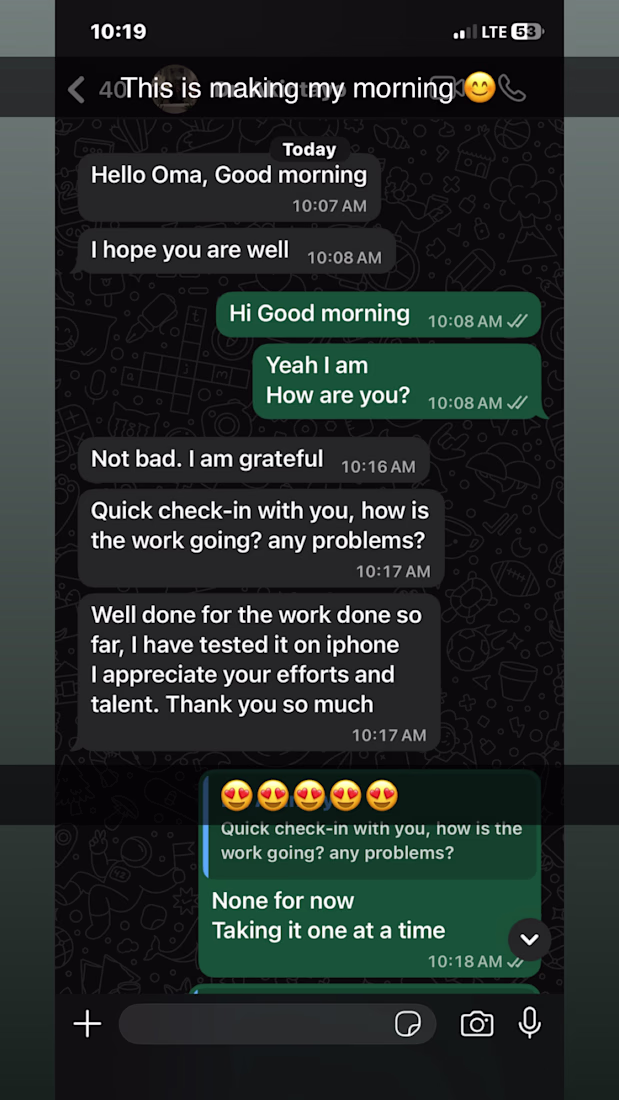Start a video call
This screenshot has height=1100, width=619.
tap(444, 89)
